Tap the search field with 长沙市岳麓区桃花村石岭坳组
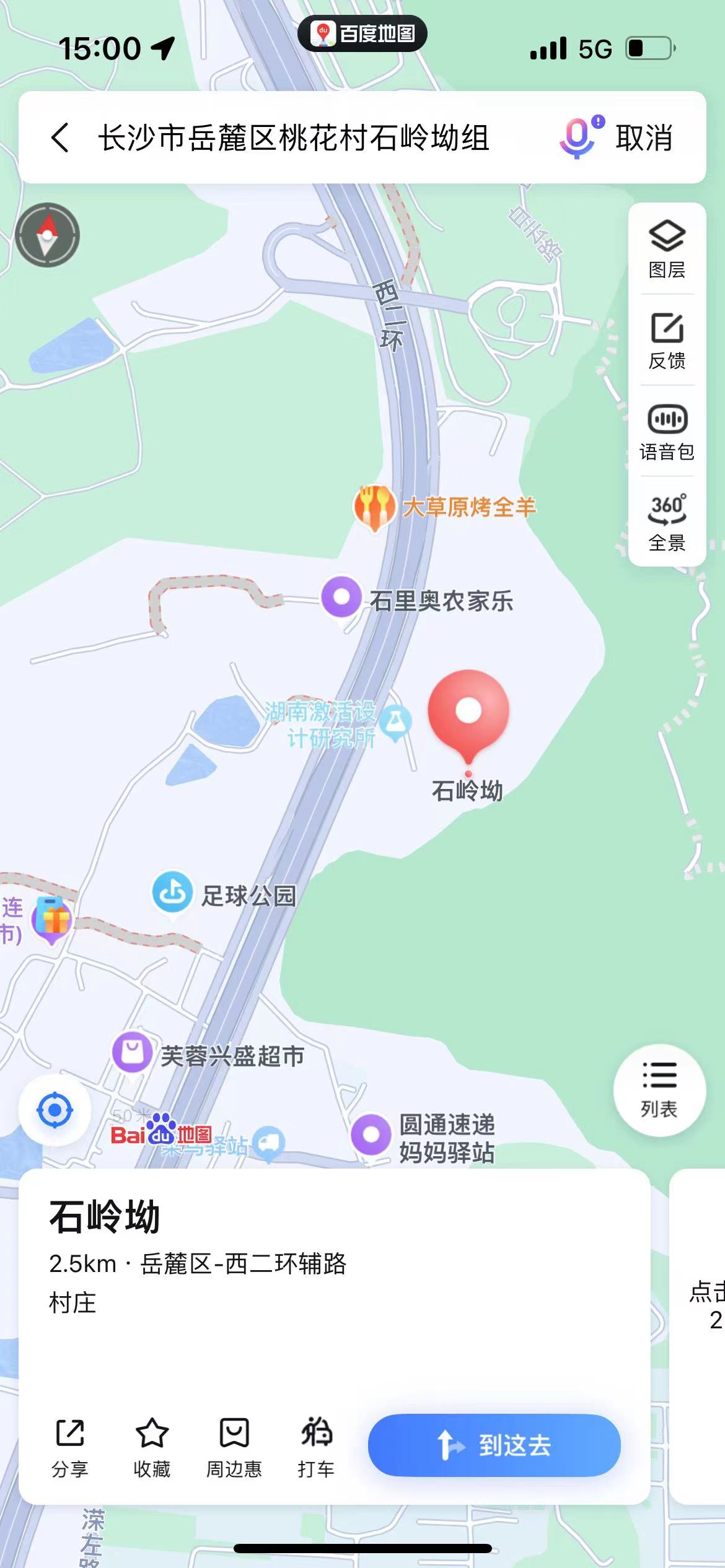Viewport: 725px width, 1568px height. pos(294,137)
